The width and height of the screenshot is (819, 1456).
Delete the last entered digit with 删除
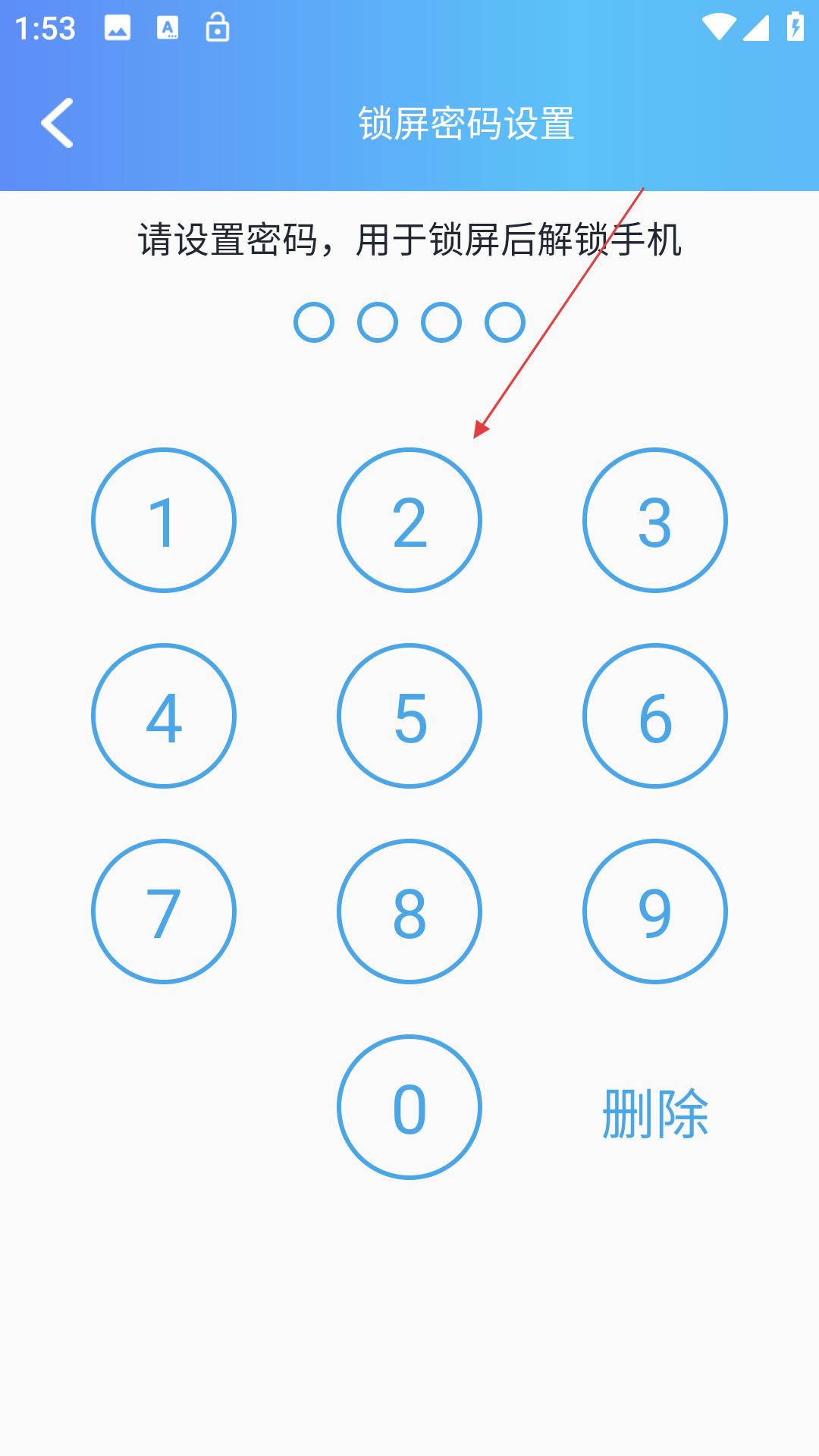coord(654,1113)
